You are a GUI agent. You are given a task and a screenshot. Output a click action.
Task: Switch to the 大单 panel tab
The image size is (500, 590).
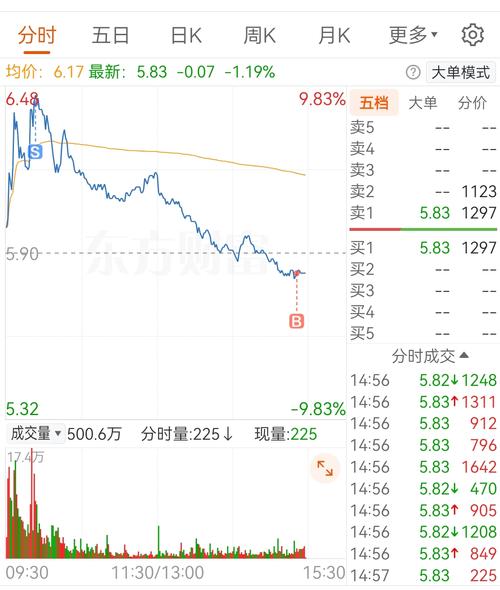[x=423, y=103]
